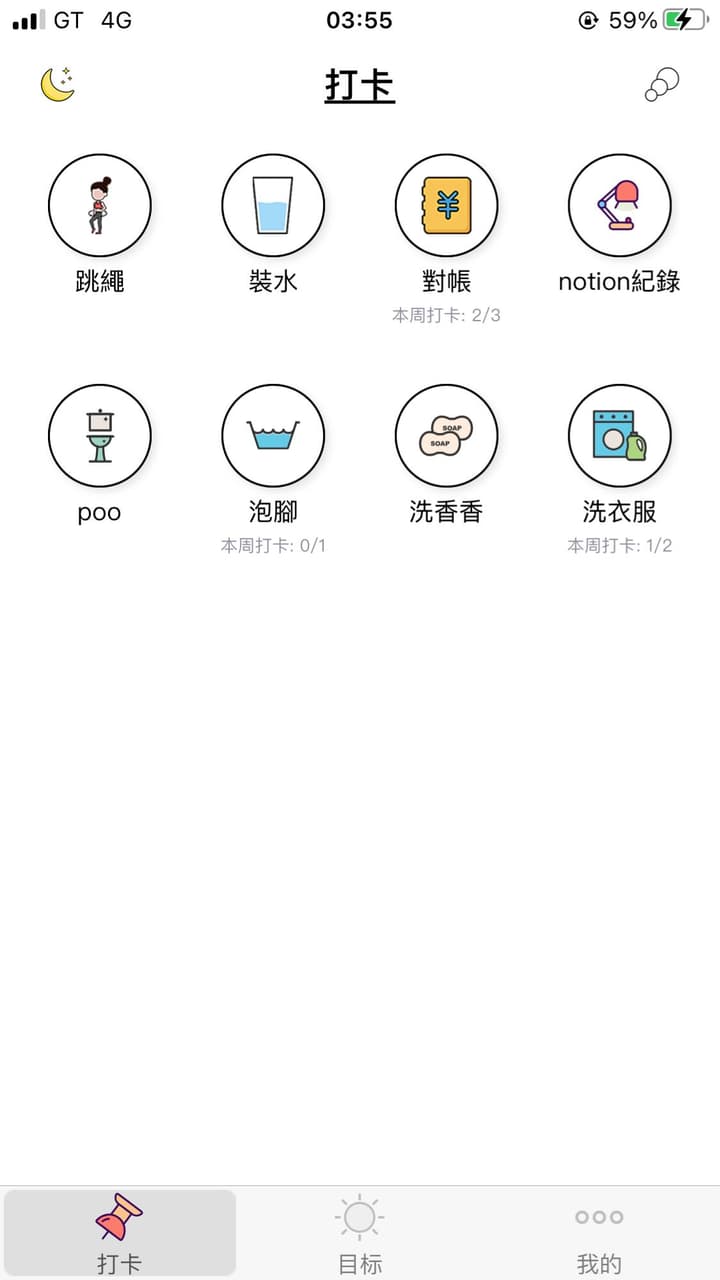Check in the 裝水 habit
This screenshot has height=1280, width=720.
[273, 206]
